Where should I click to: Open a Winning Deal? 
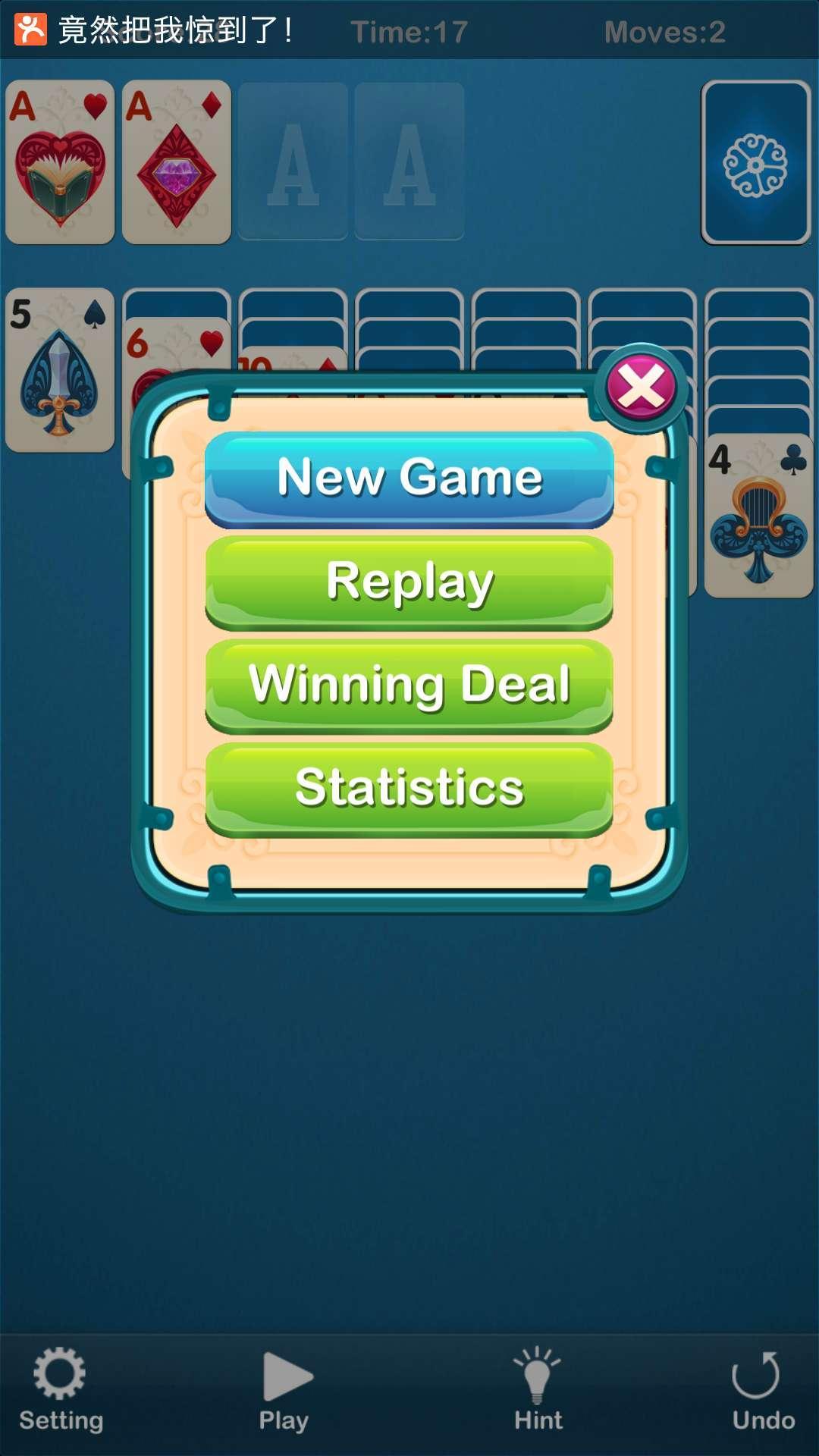coord(409,686)
